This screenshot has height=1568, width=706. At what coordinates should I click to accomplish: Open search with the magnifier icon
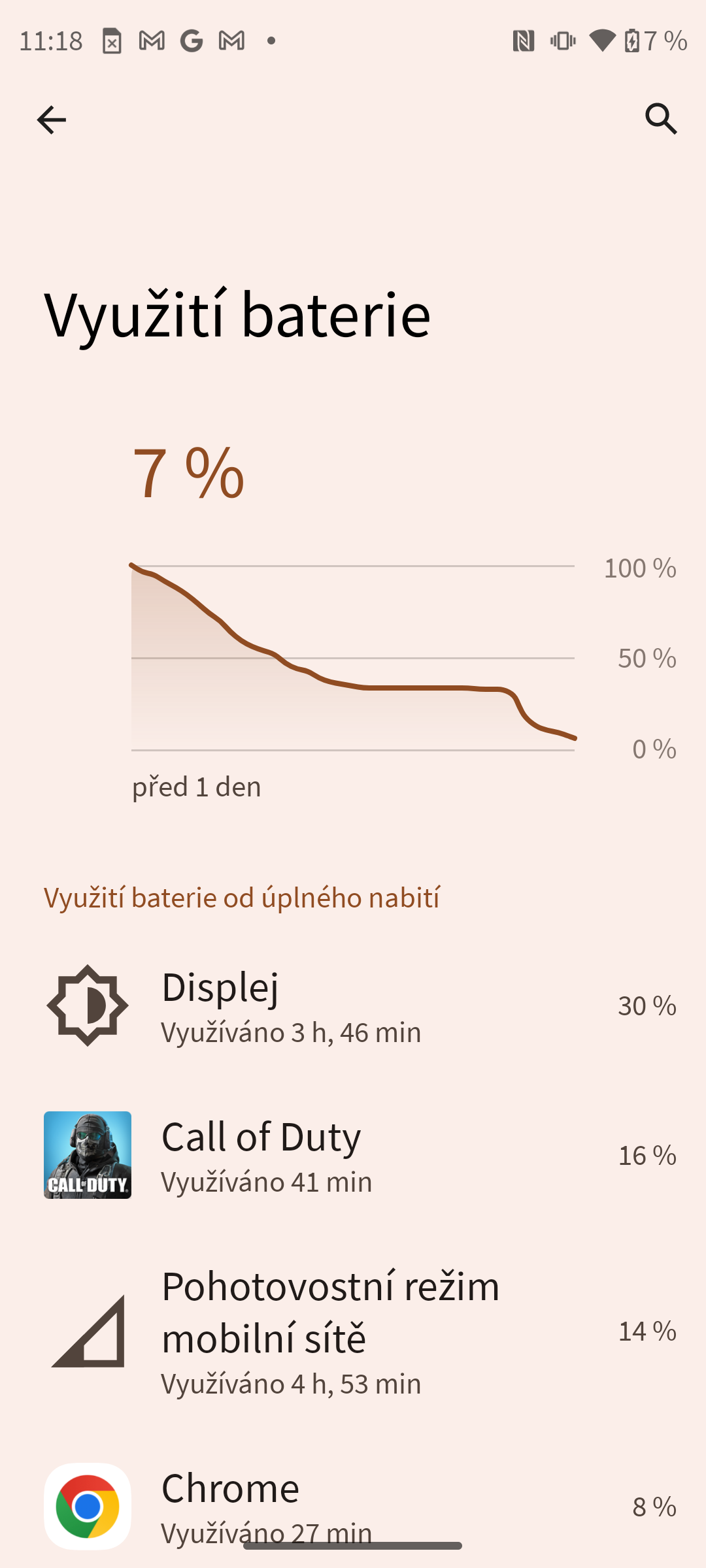[x=661, y=120]
